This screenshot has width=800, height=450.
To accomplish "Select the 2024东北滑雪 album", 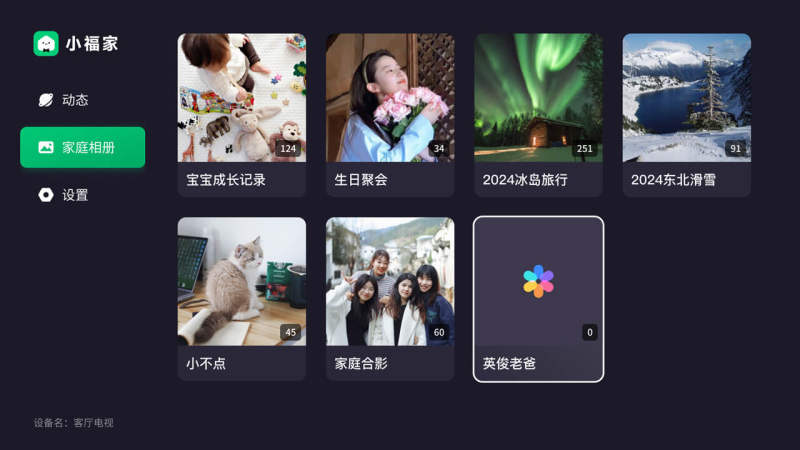I will (x=686, y=114).
